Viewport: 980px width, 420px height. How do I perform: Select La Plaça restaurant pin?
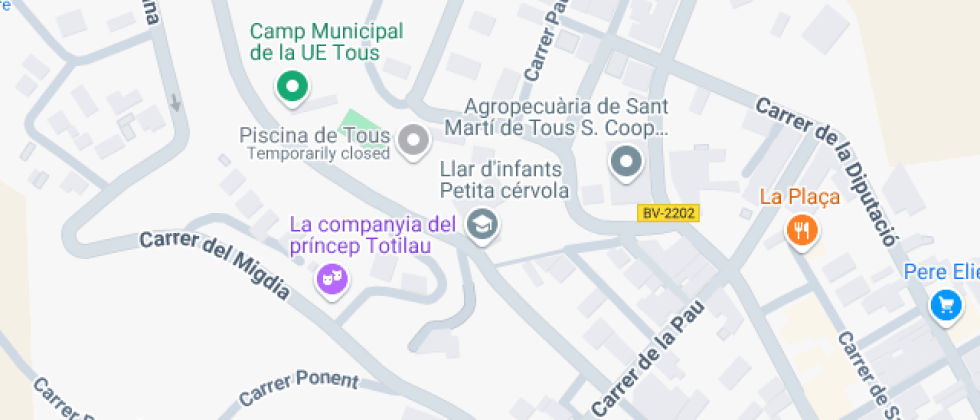point(802,231)
